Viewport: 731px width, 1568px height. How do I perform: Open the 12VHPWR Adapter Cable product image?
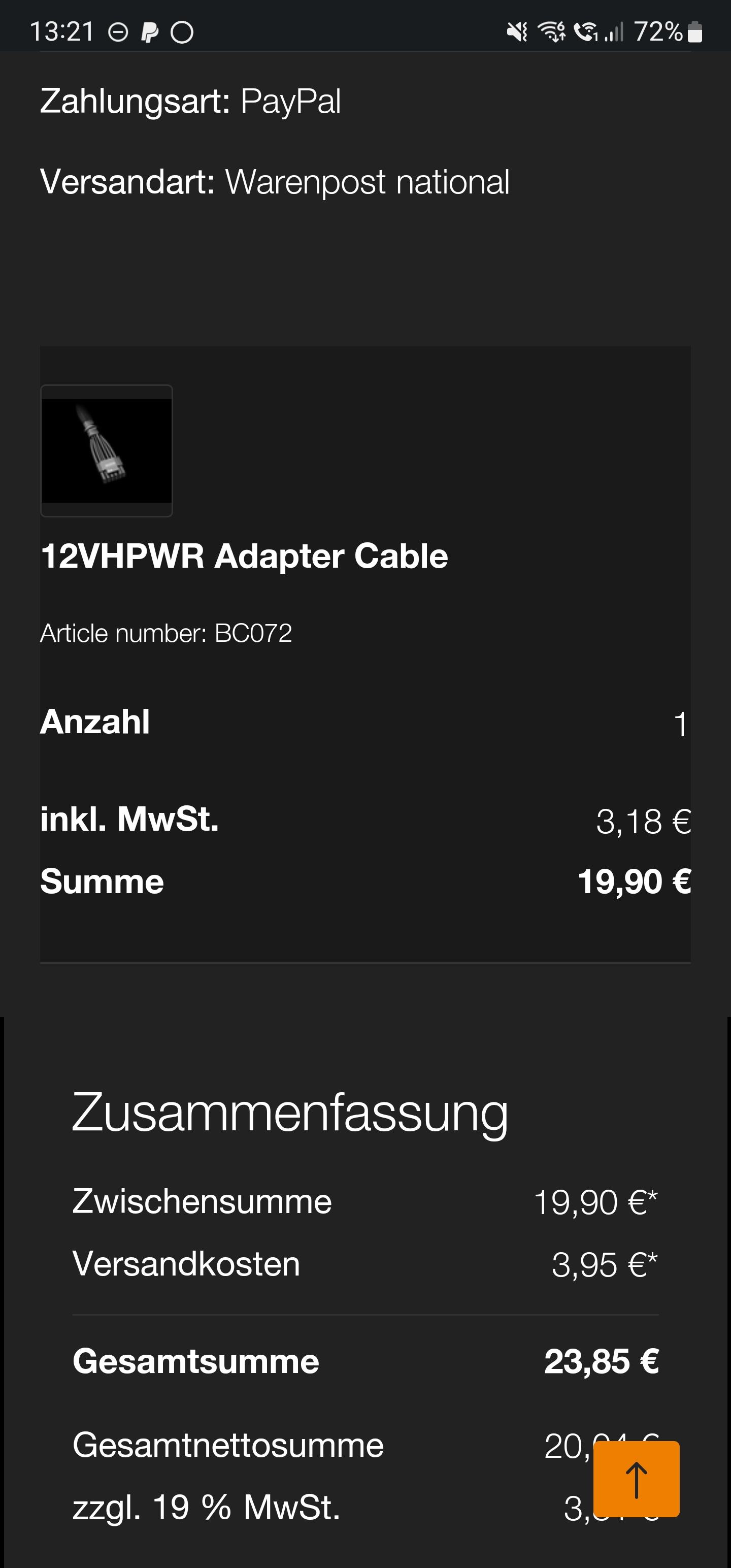pos(107,450)
